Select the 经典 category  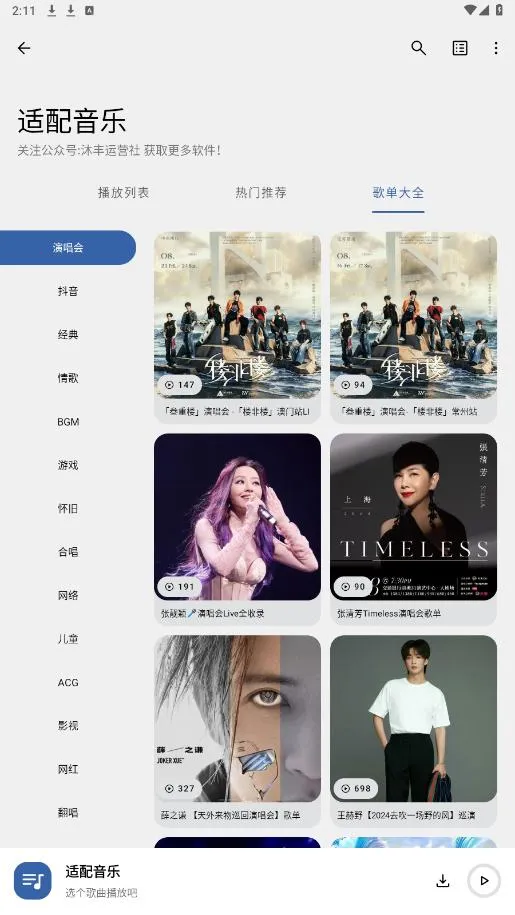click(68, 334)
